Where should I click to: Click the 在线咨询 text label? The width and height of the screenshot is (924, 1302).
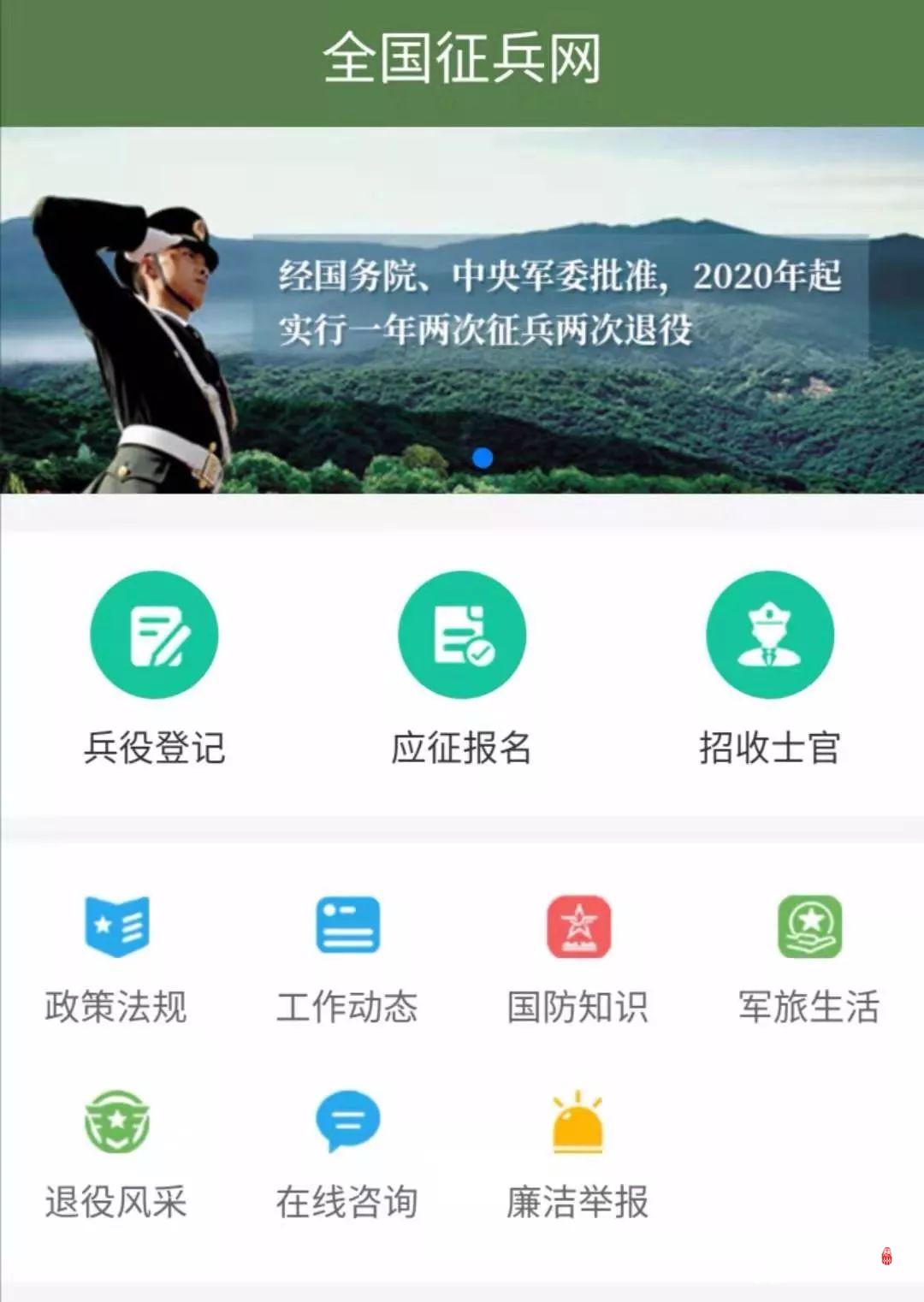pyautogui.click(x=346, y=1204)
